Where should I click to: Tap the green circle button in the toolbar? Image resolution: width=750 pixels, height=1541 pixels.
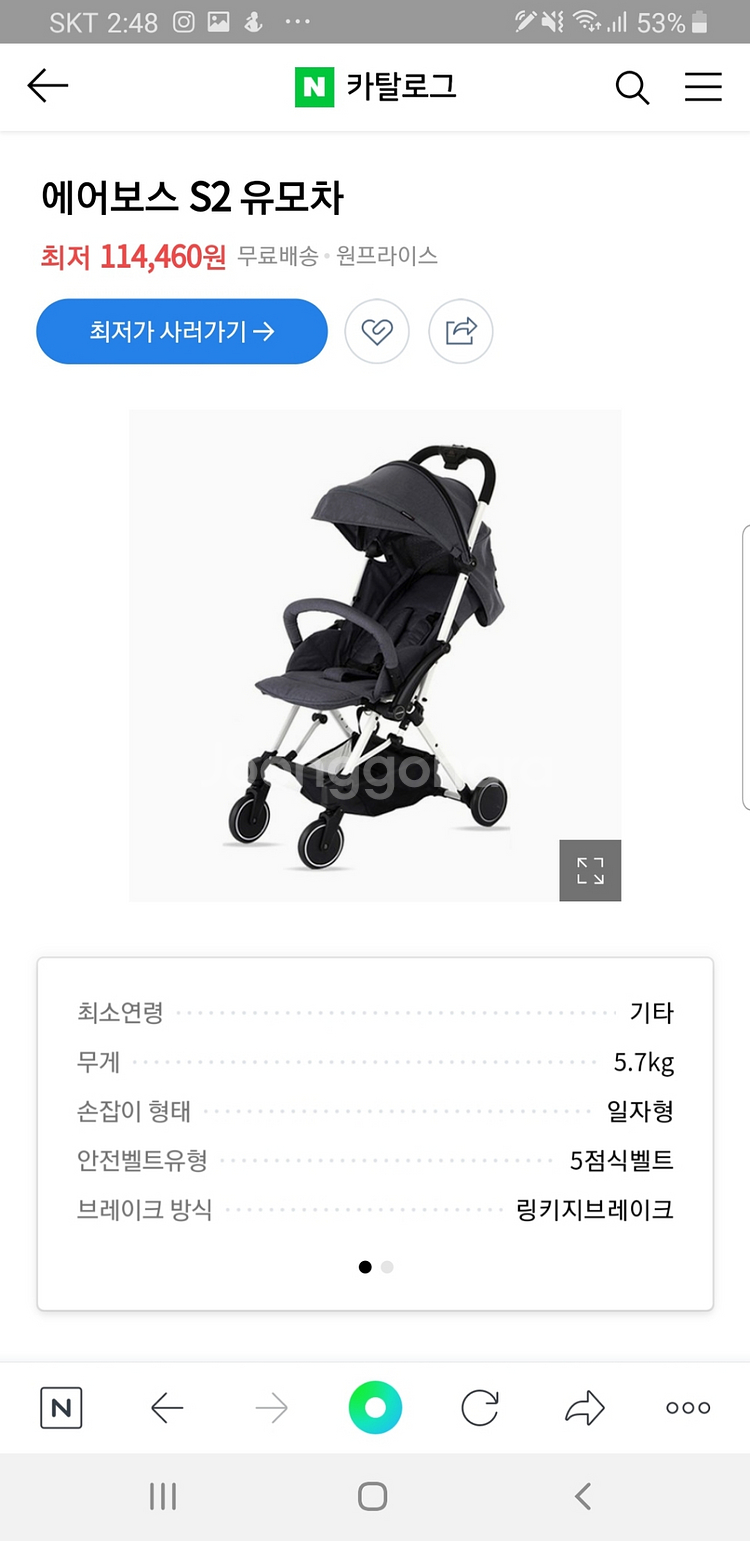point(375,1408)
